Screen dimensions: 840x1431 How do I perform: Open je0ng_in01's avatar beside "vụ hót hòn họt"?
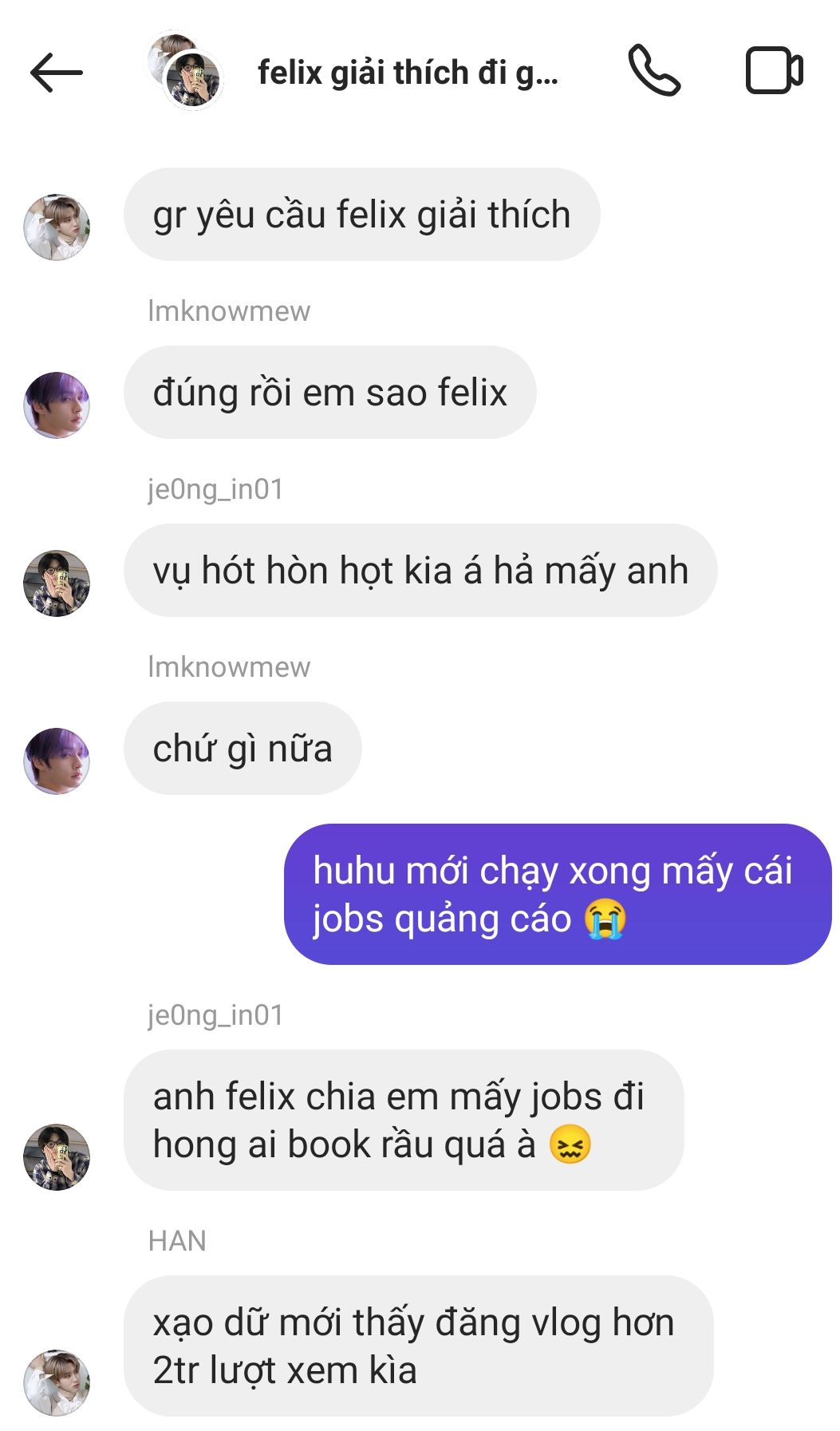(x=57, y=583)
